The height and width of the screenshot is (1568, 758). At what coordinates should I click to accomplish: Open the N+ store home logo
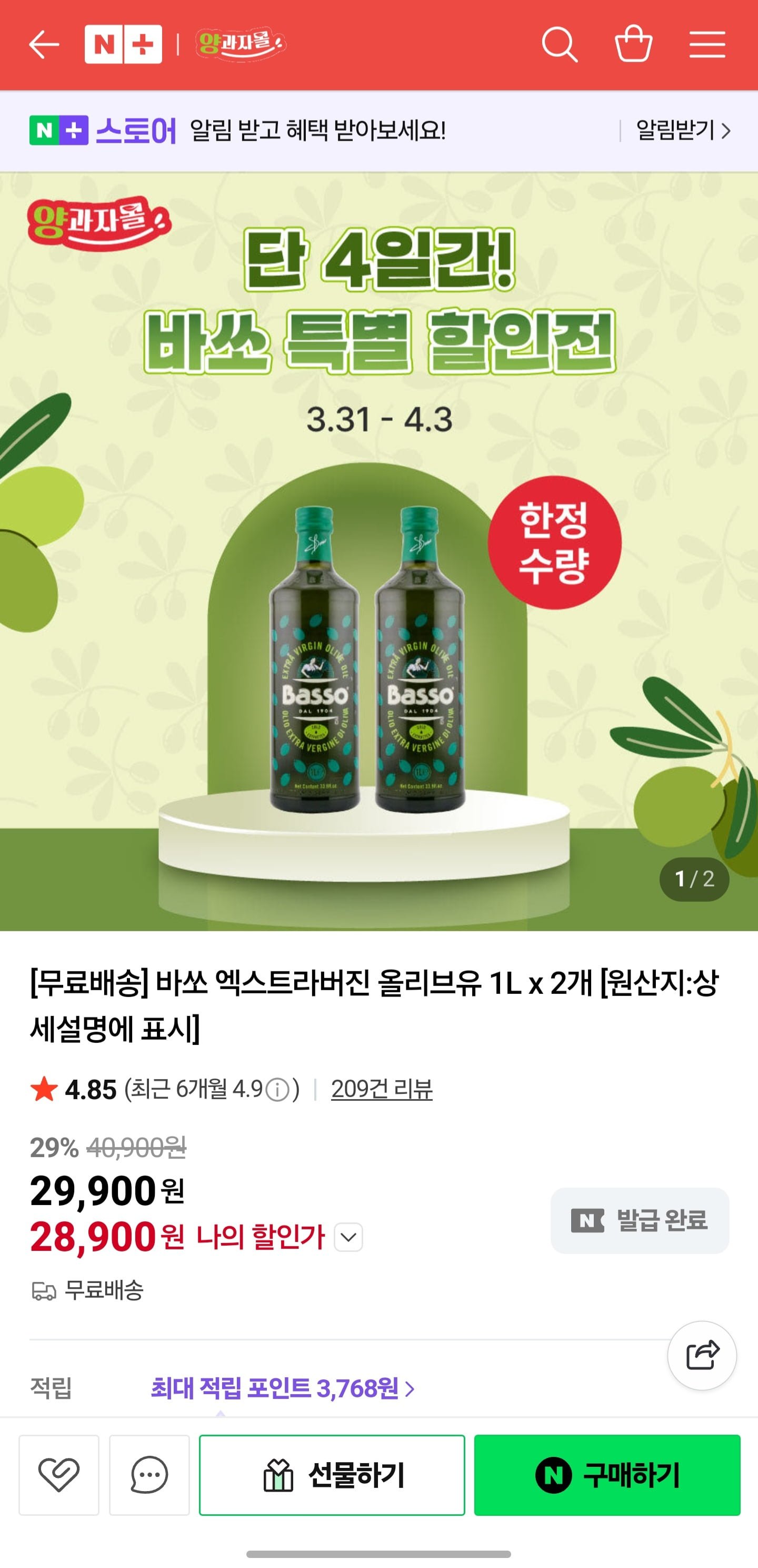(123, 44)
